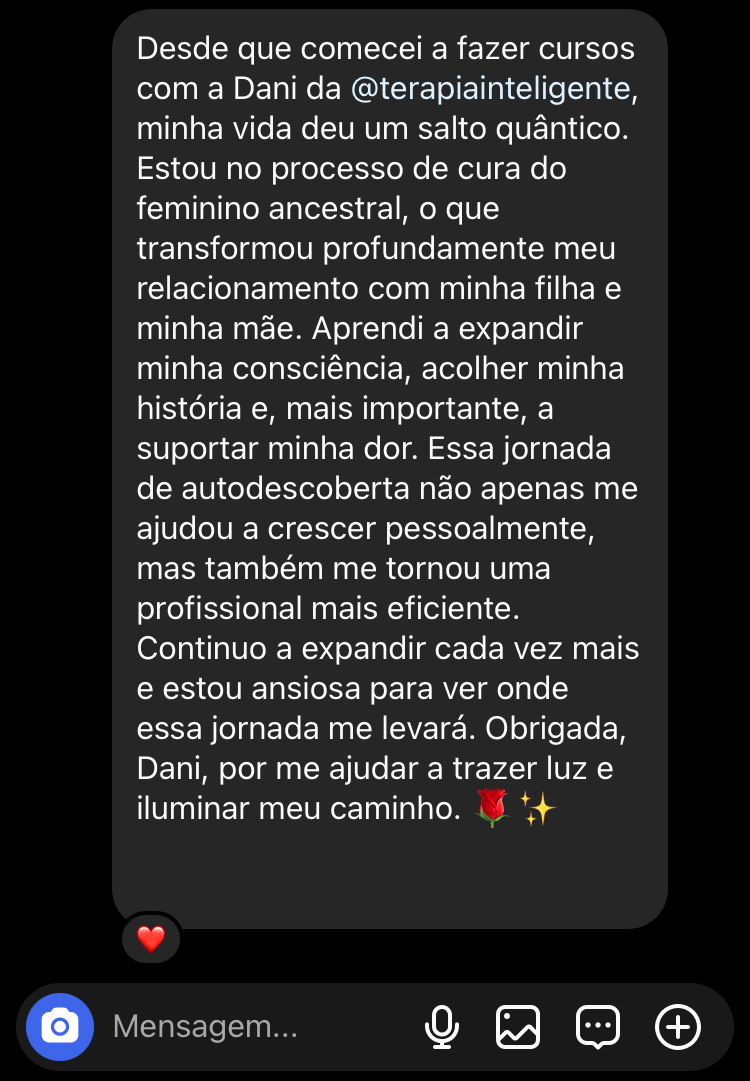Select the rose emoji at the message end
The width and height of the screenshot is (750, 1081).
[492, 807]
